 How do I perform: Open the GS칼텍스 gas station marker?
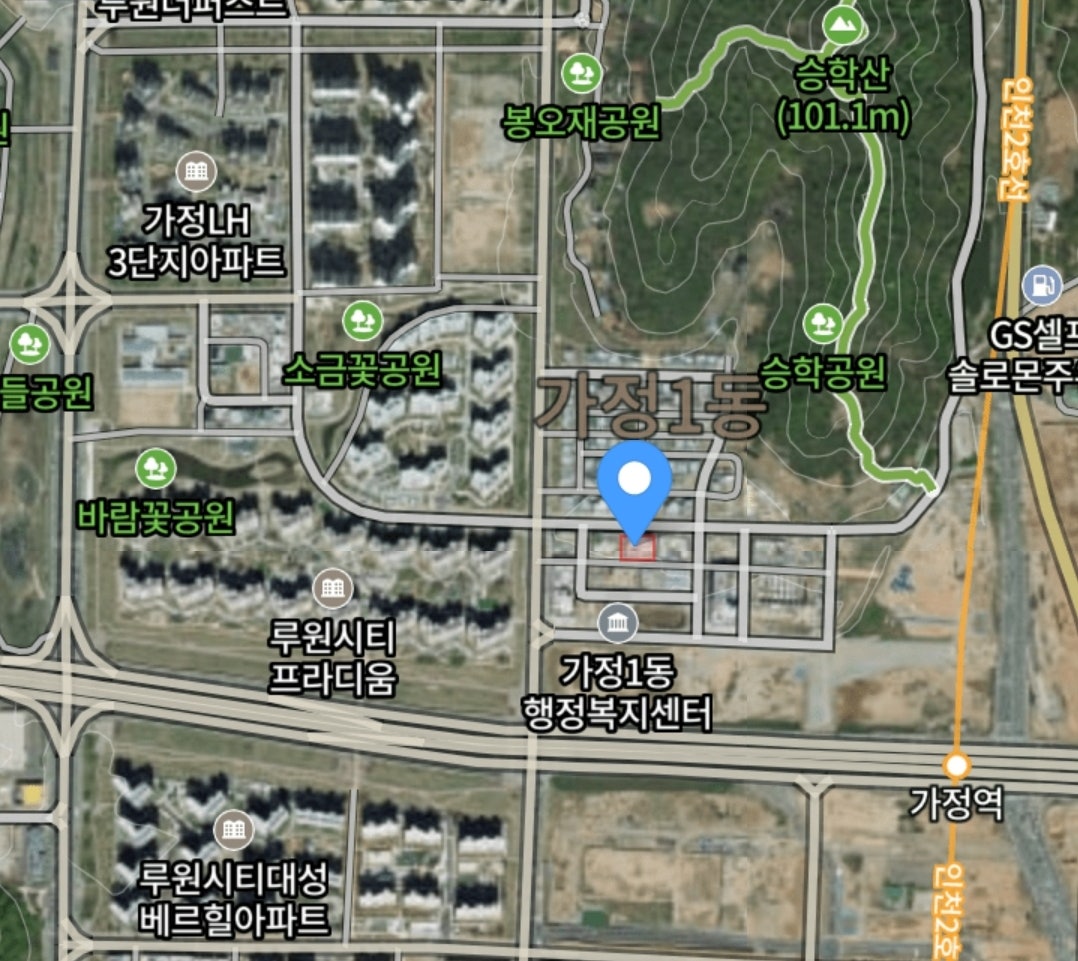1042,285
